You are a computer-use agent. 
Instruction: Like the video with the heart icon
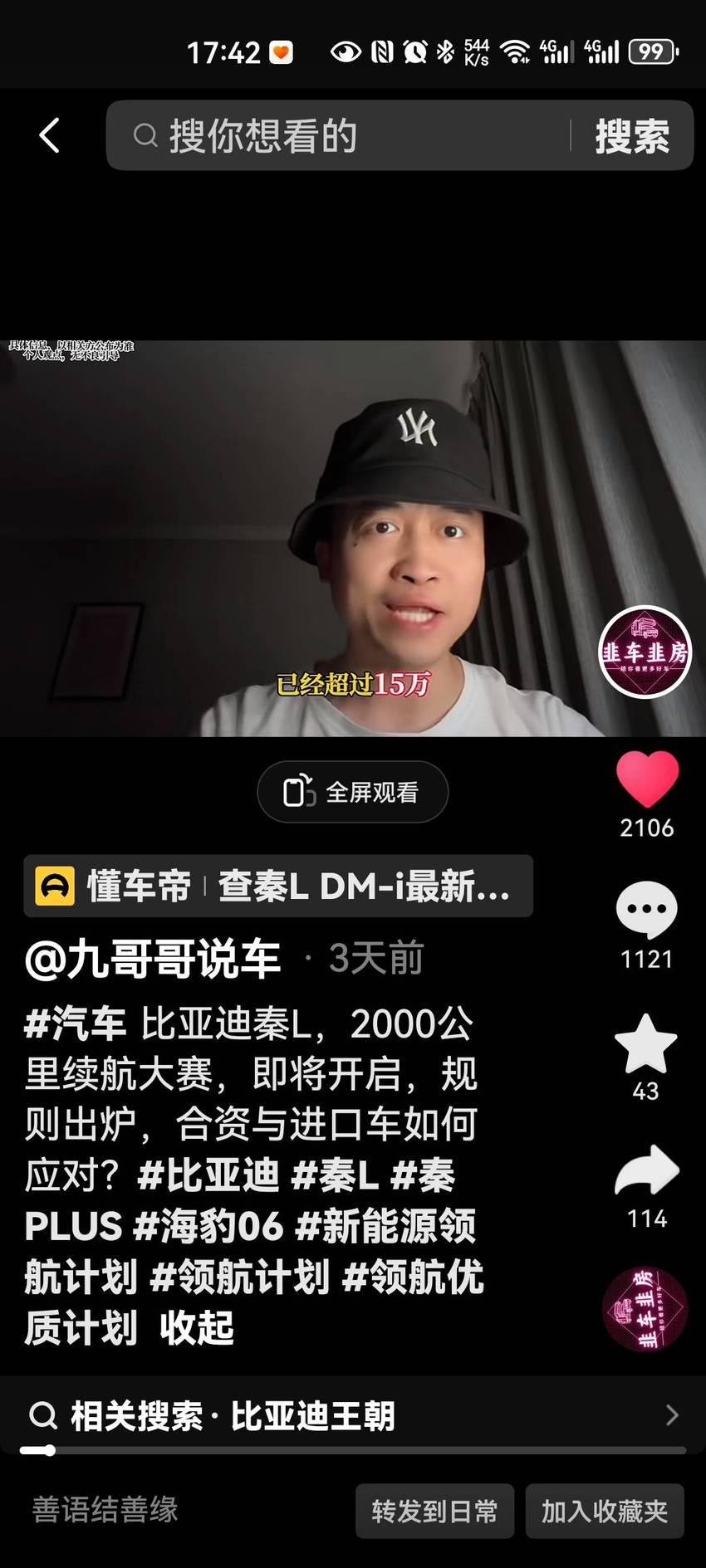(647, 779)
